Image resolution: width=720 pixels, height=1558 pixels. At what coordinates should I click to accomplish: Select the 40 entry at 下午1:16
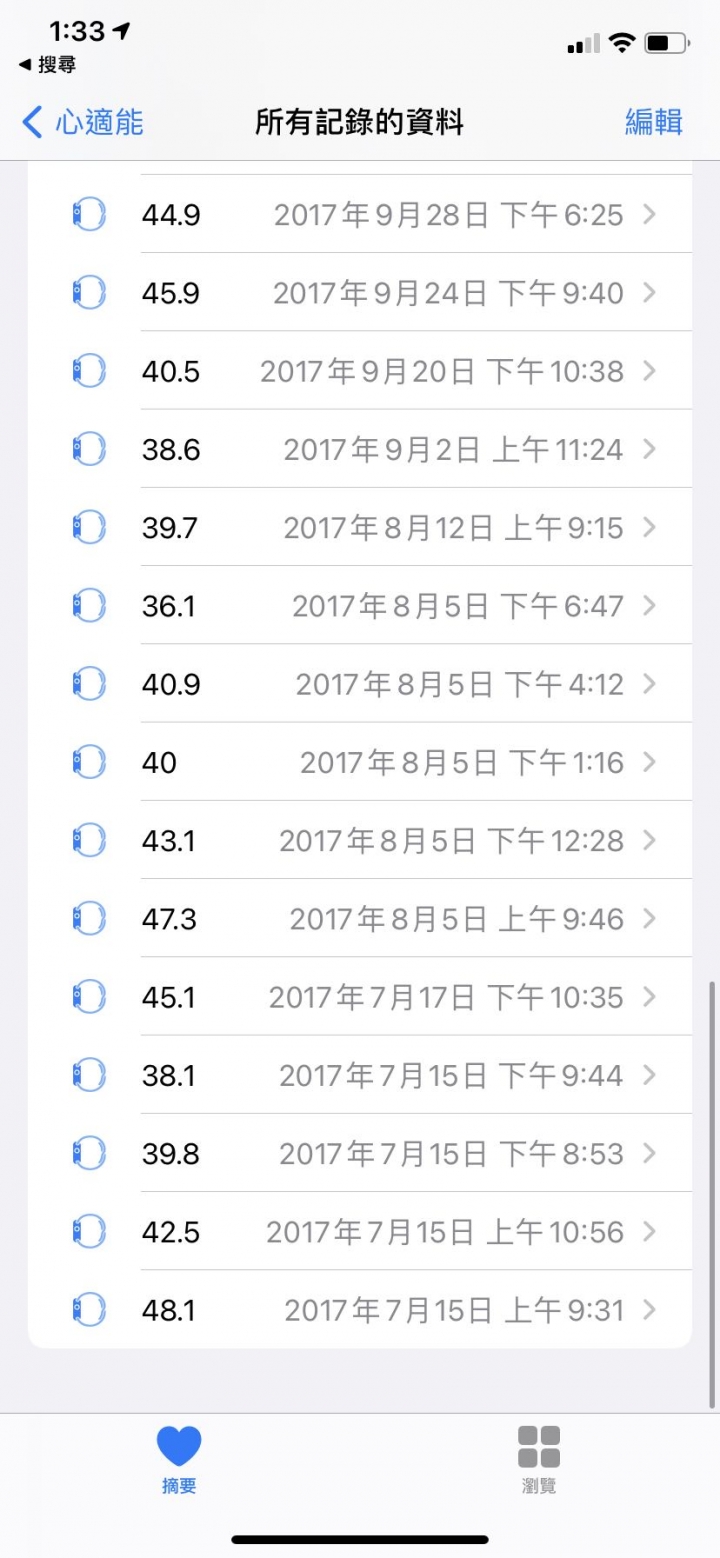click(x=360, y=762)
